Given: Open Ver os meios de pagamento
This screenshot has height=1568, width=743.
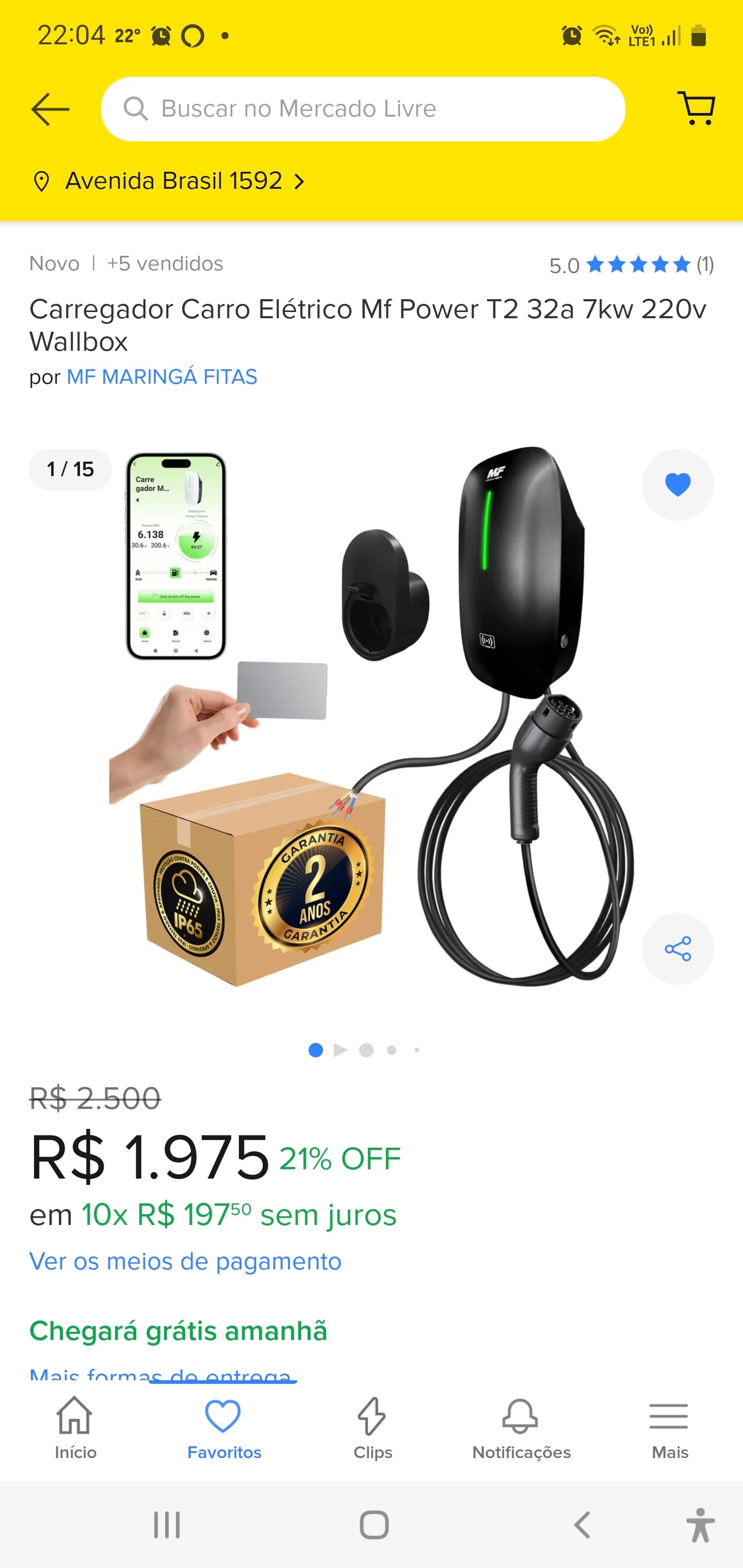Looking at the screenshot, I should coord(185,1261).
